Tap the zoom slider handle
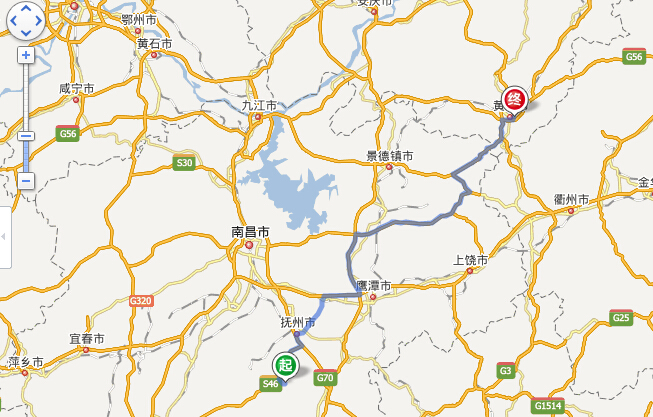This screenshot has height=417, width=653. click(x=26, y=136)
